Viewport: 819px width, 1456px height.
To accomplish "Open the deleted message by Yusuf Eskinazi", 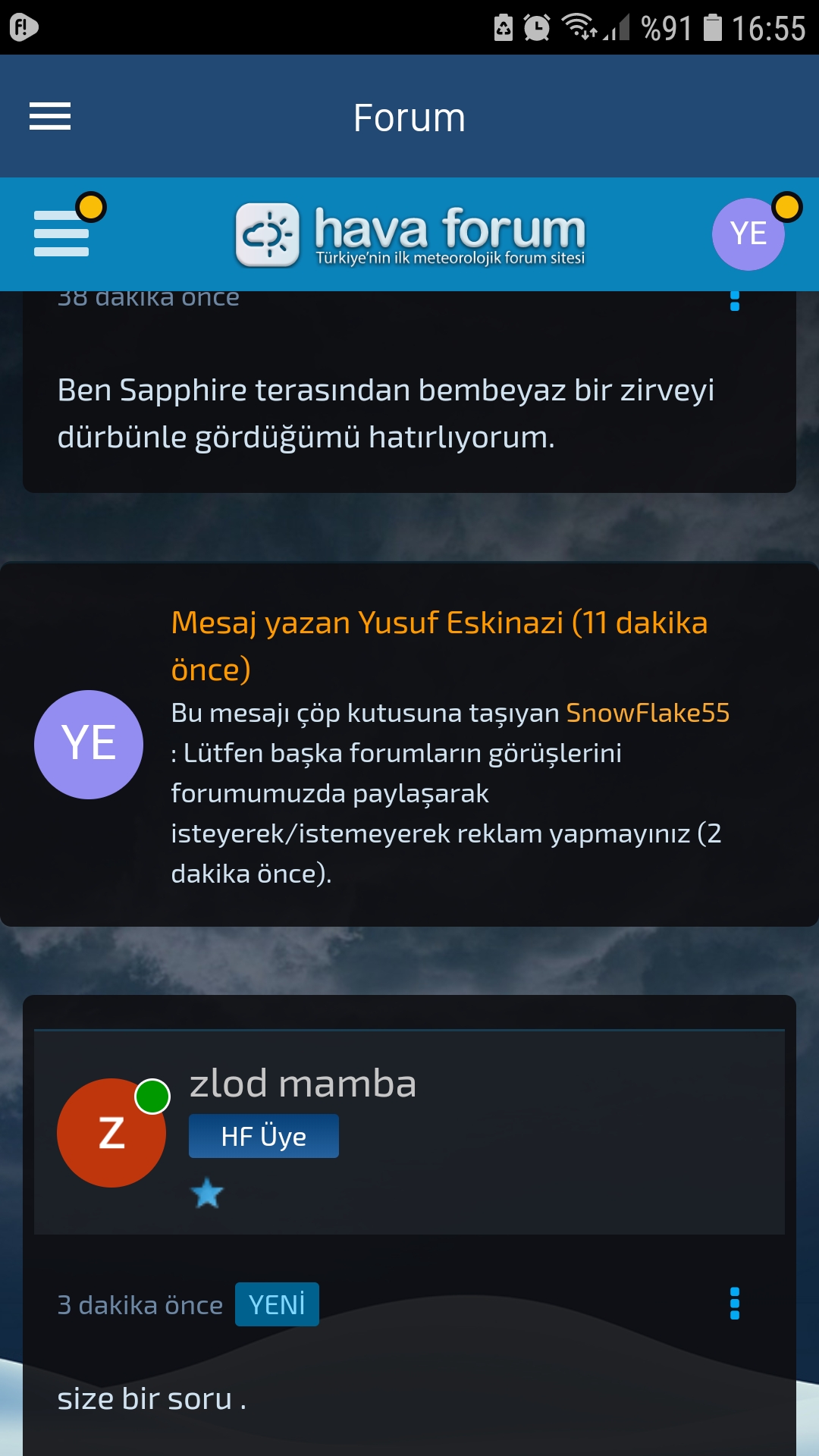I will [439, 645].
